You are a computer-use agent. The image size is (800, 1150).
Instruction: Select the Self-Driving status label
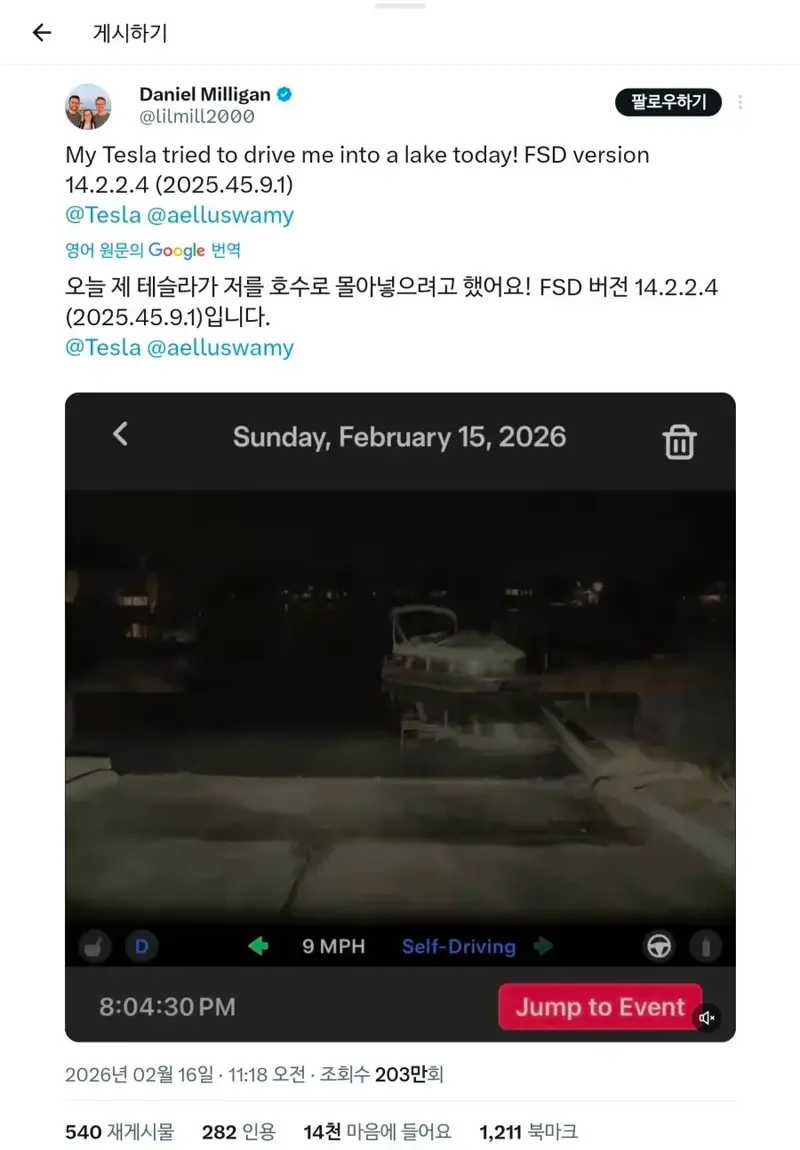tap(459, 946)
